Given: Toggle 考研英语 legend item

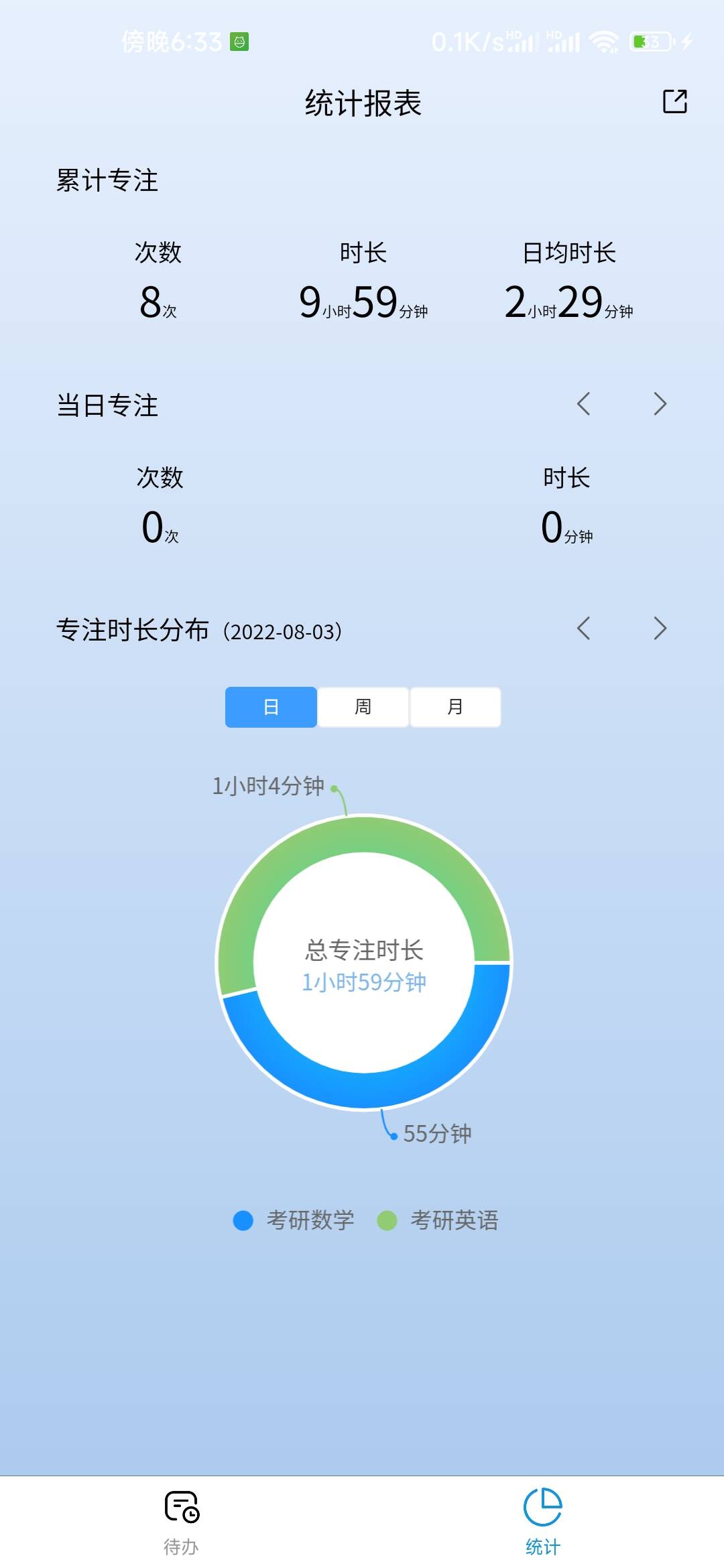Looking at the screenshot, I should coord(438,1220).
